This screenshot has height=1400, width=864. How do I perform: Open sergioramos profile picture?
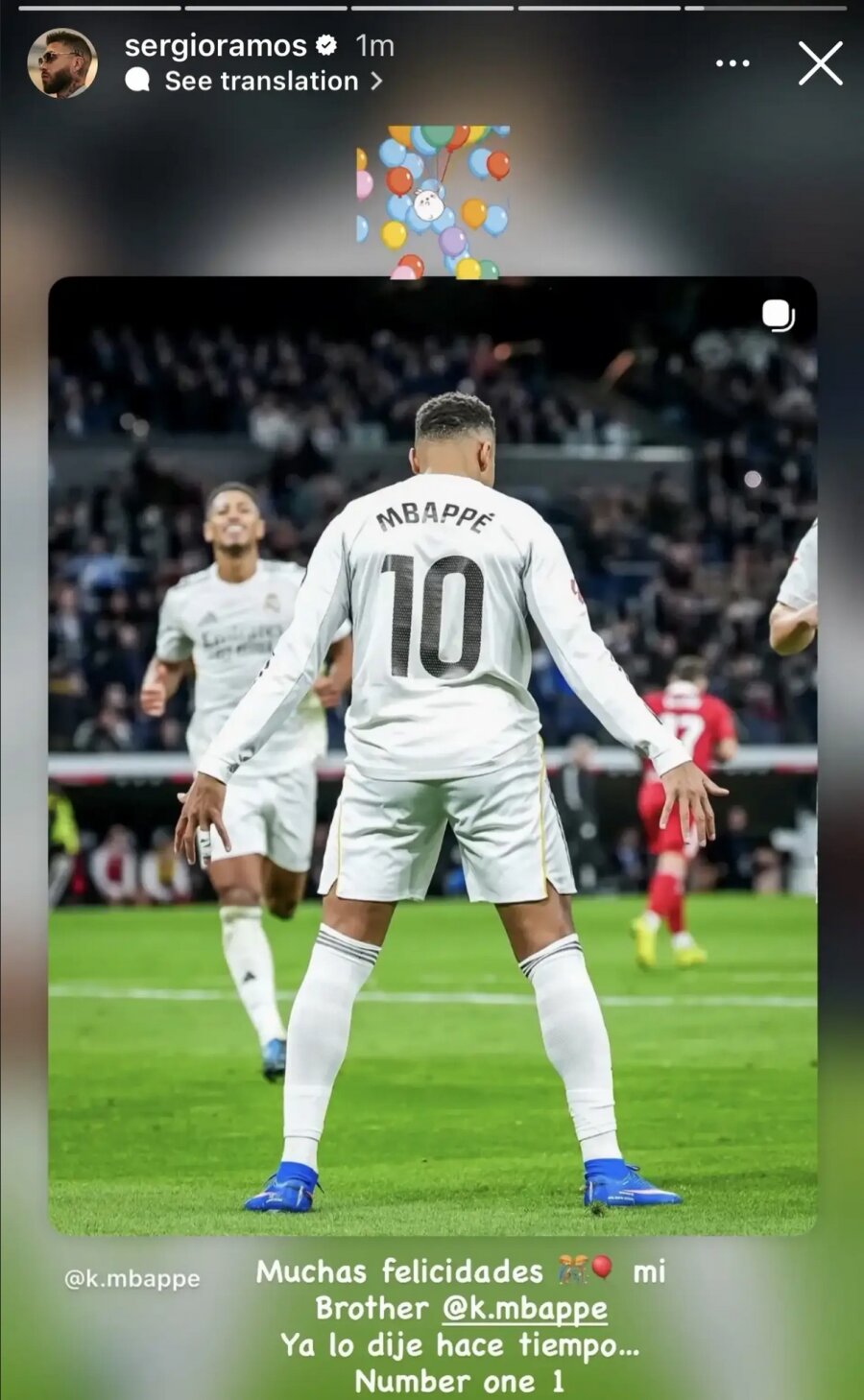(x=62, y=63)
